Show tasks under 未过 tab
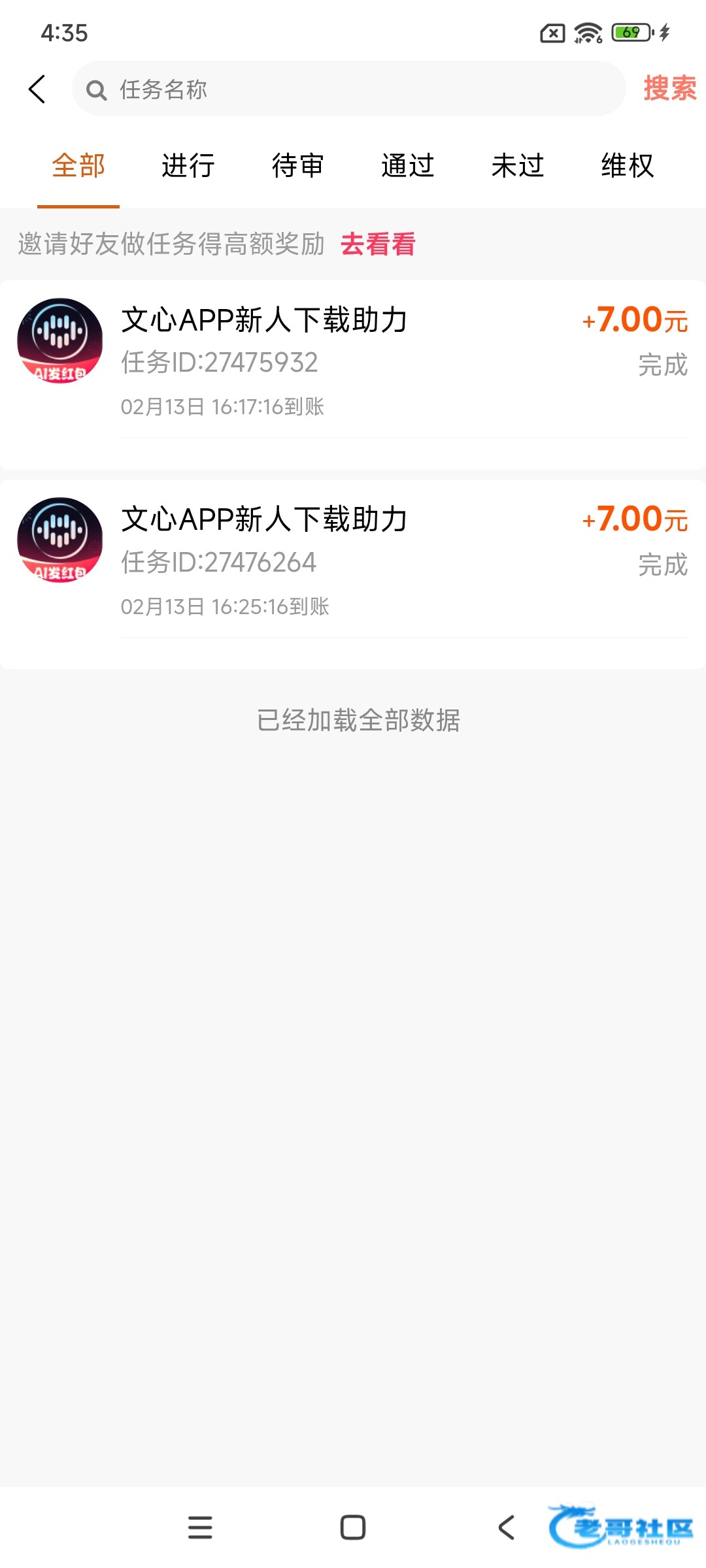Viewport: 706px width, 1568px height. tap(518, 166)
